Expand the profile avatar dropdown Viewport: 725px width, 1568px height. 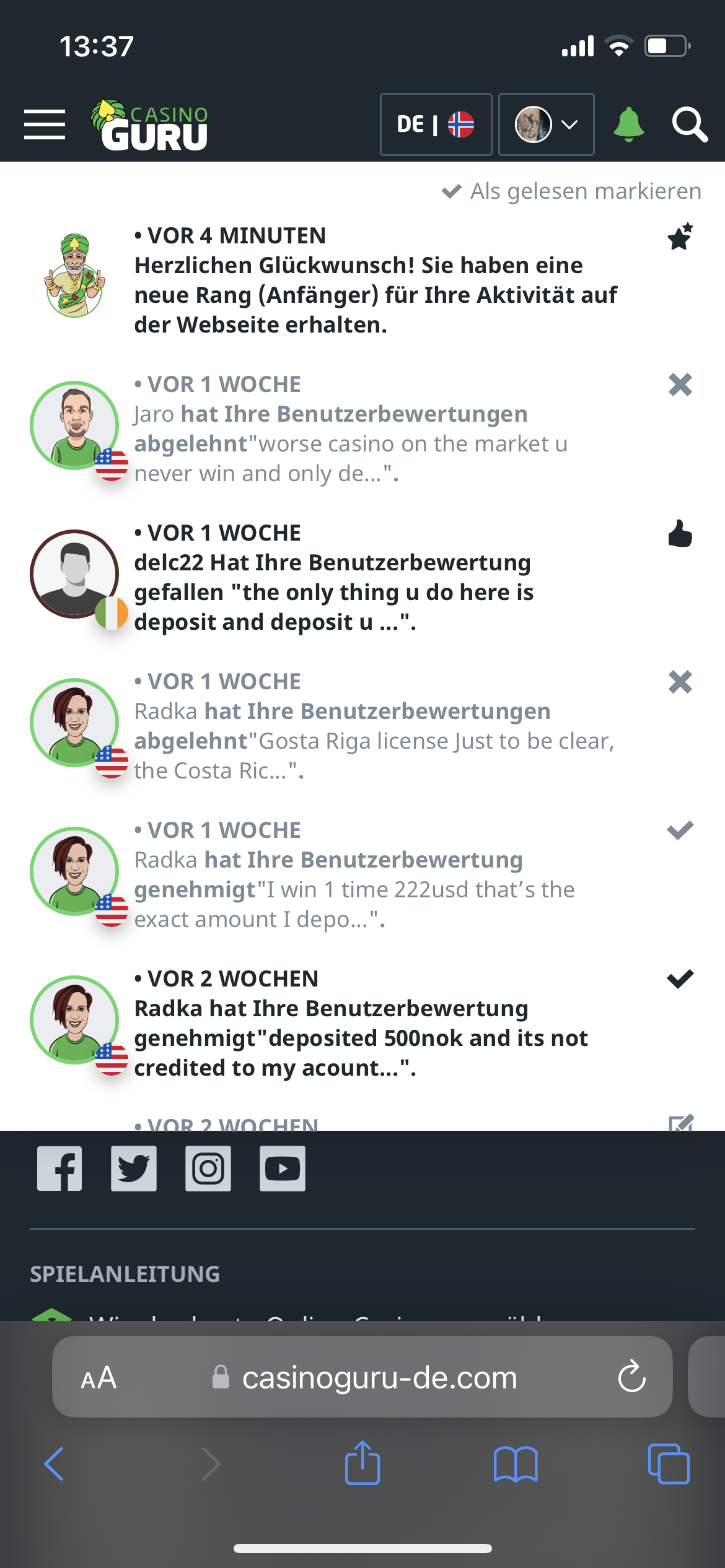coord(546,124)
